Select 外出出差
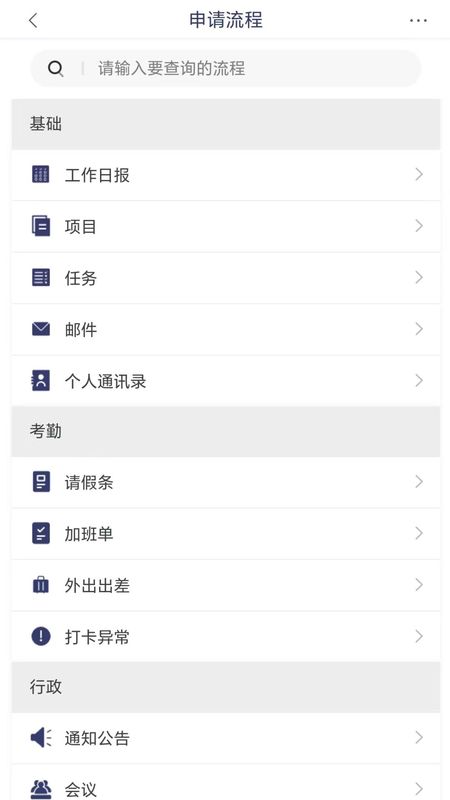 pos(226,585)
